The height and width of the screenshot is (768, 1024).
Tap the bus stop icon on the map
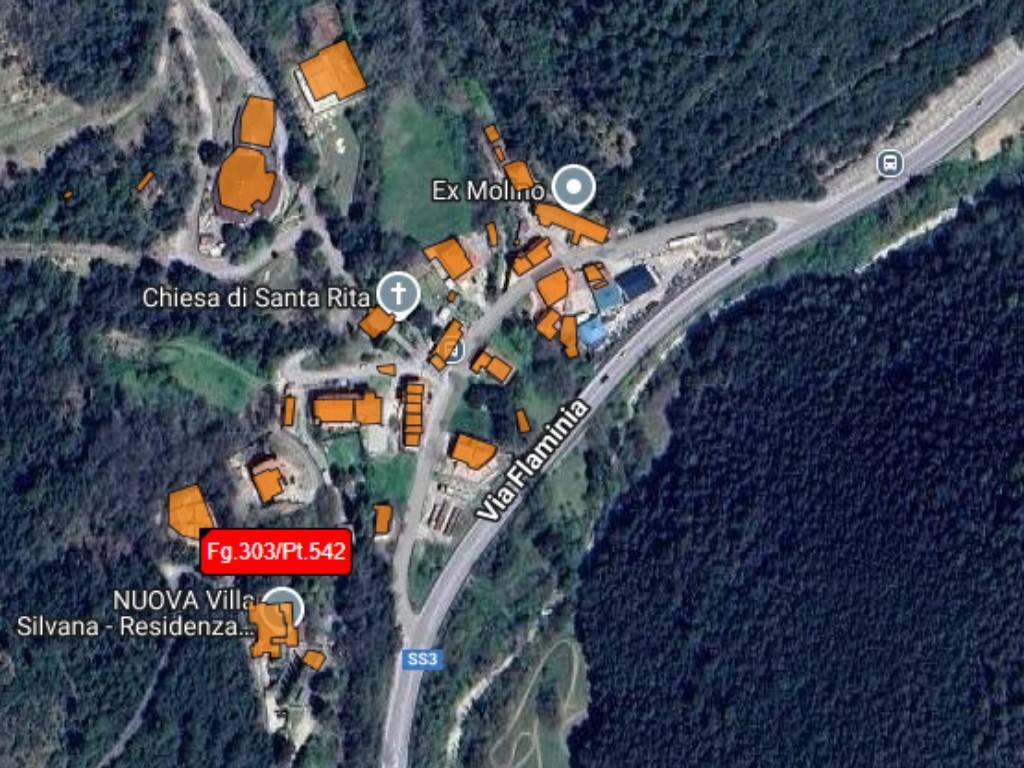click(888, 163)
